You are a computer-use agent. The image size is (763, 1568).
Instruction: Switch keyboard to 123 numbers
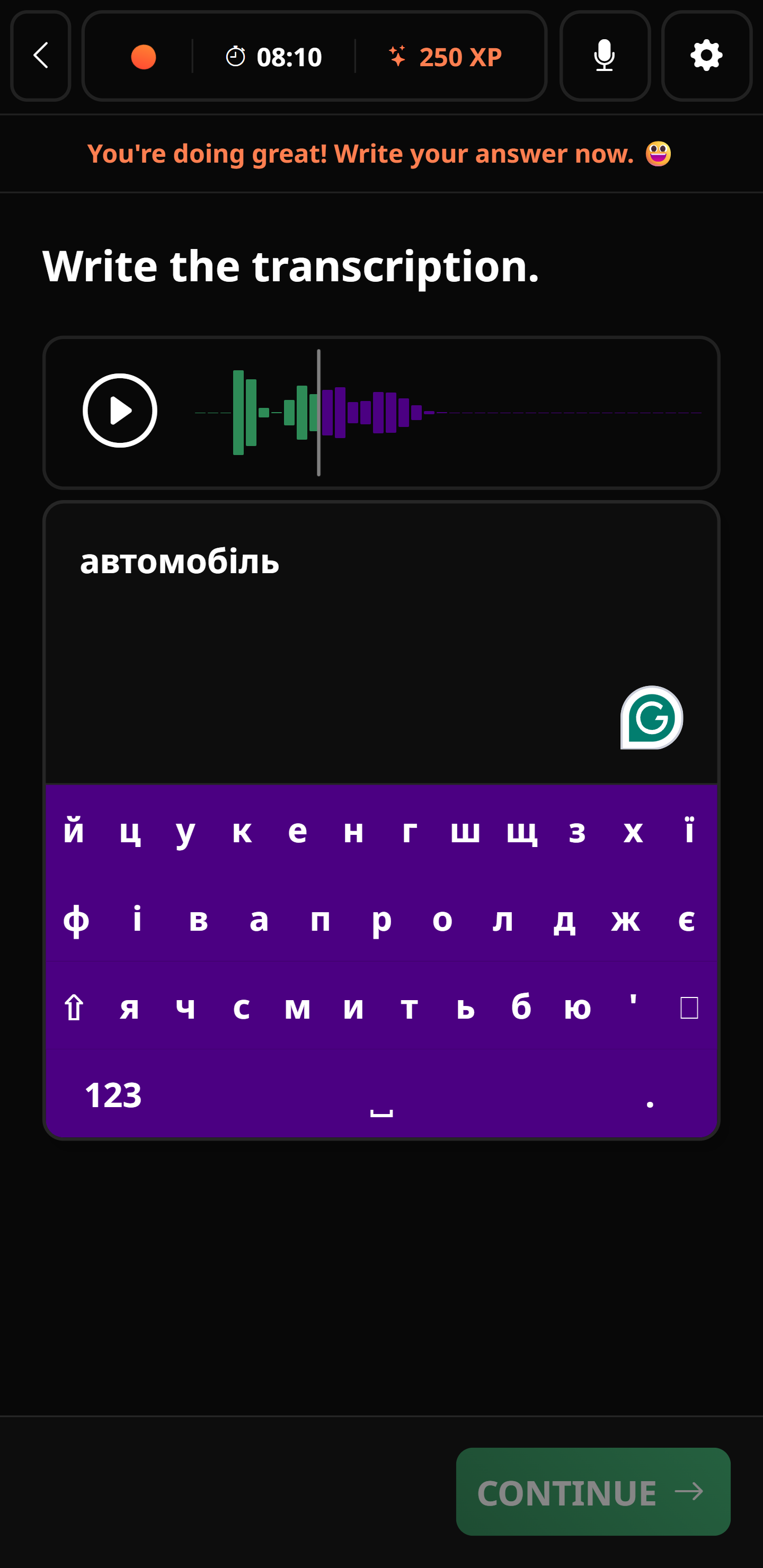pyautogui.click(x=113, y=1094)
